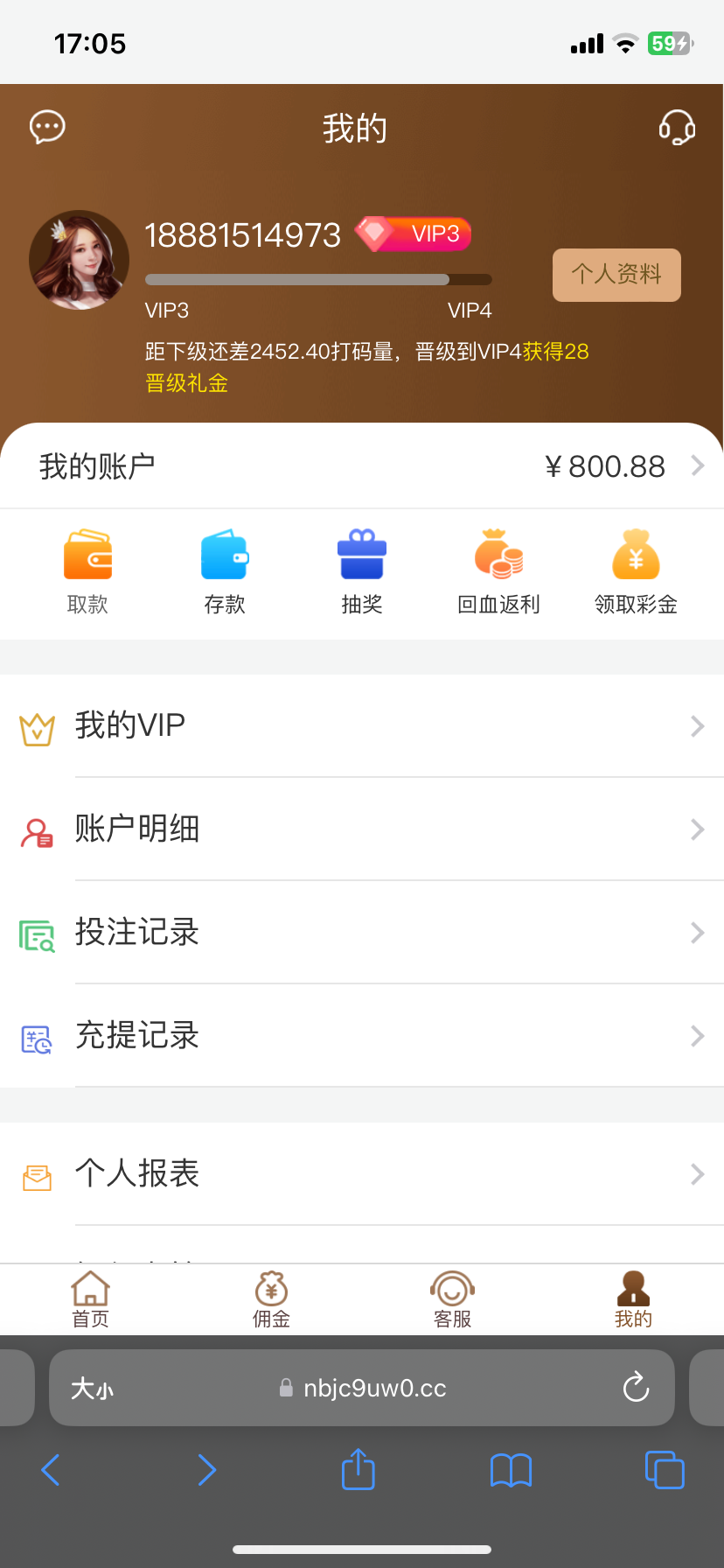View 投注记录 betting records
724x1568 pixels.
point(362,933)
